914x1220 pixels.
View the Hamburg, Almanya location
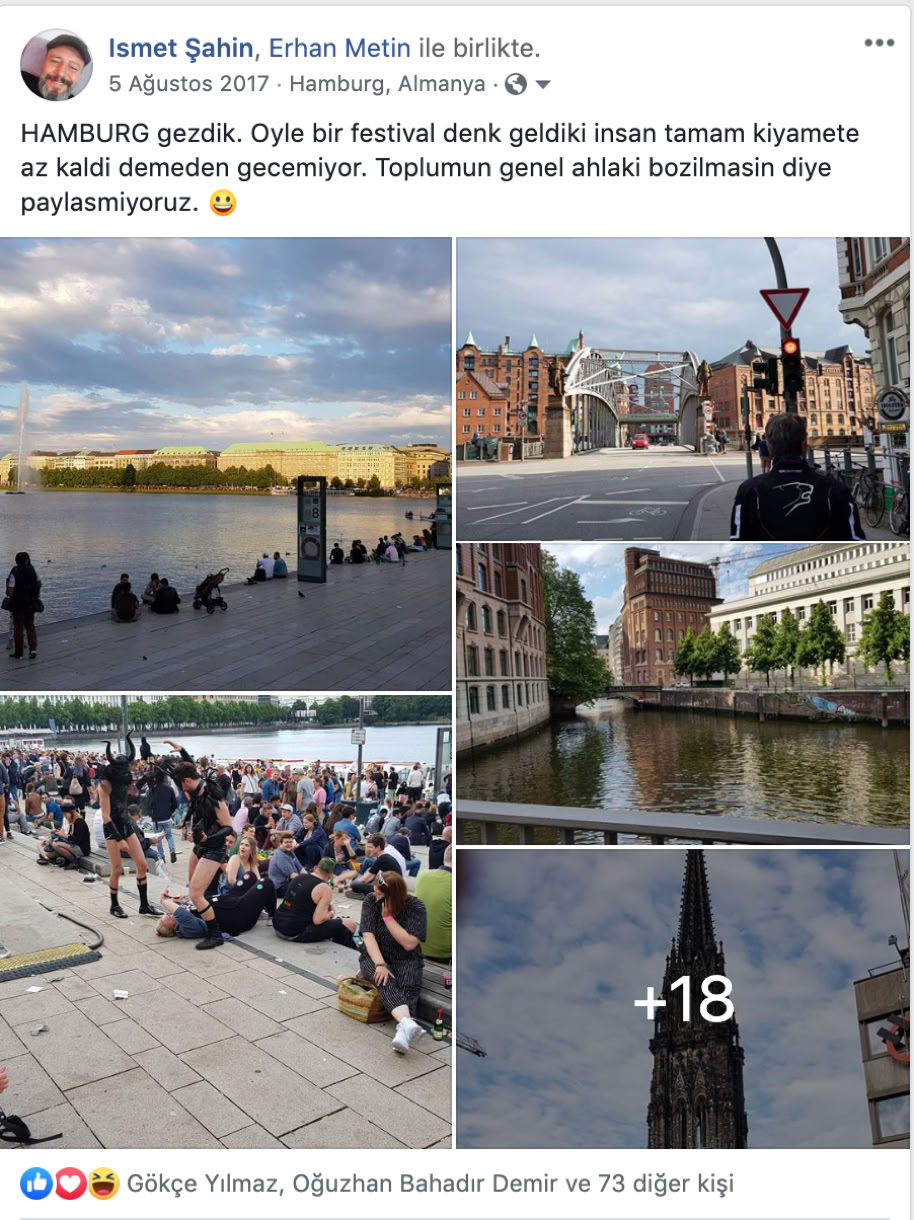tap(387, 84)
